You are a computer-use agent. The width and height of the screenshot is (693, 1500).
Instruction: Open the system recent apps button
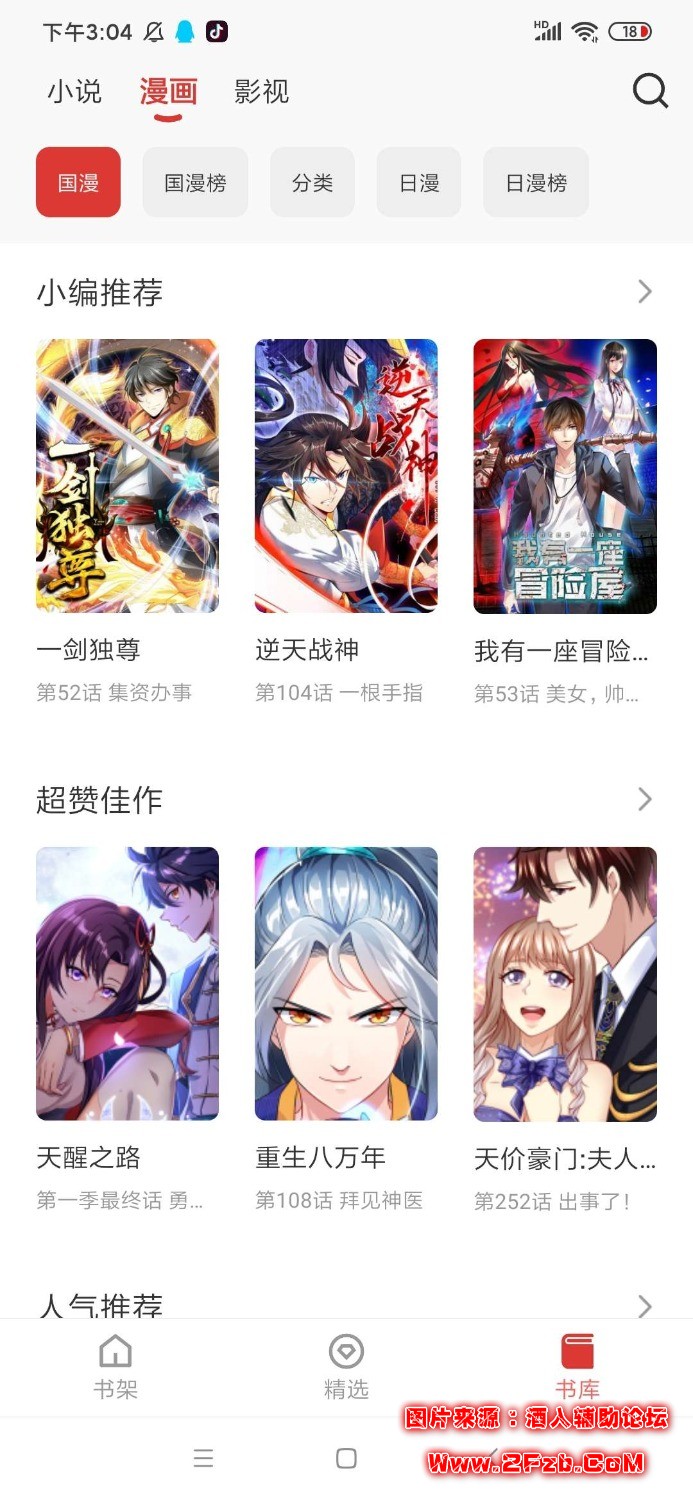203,1458
